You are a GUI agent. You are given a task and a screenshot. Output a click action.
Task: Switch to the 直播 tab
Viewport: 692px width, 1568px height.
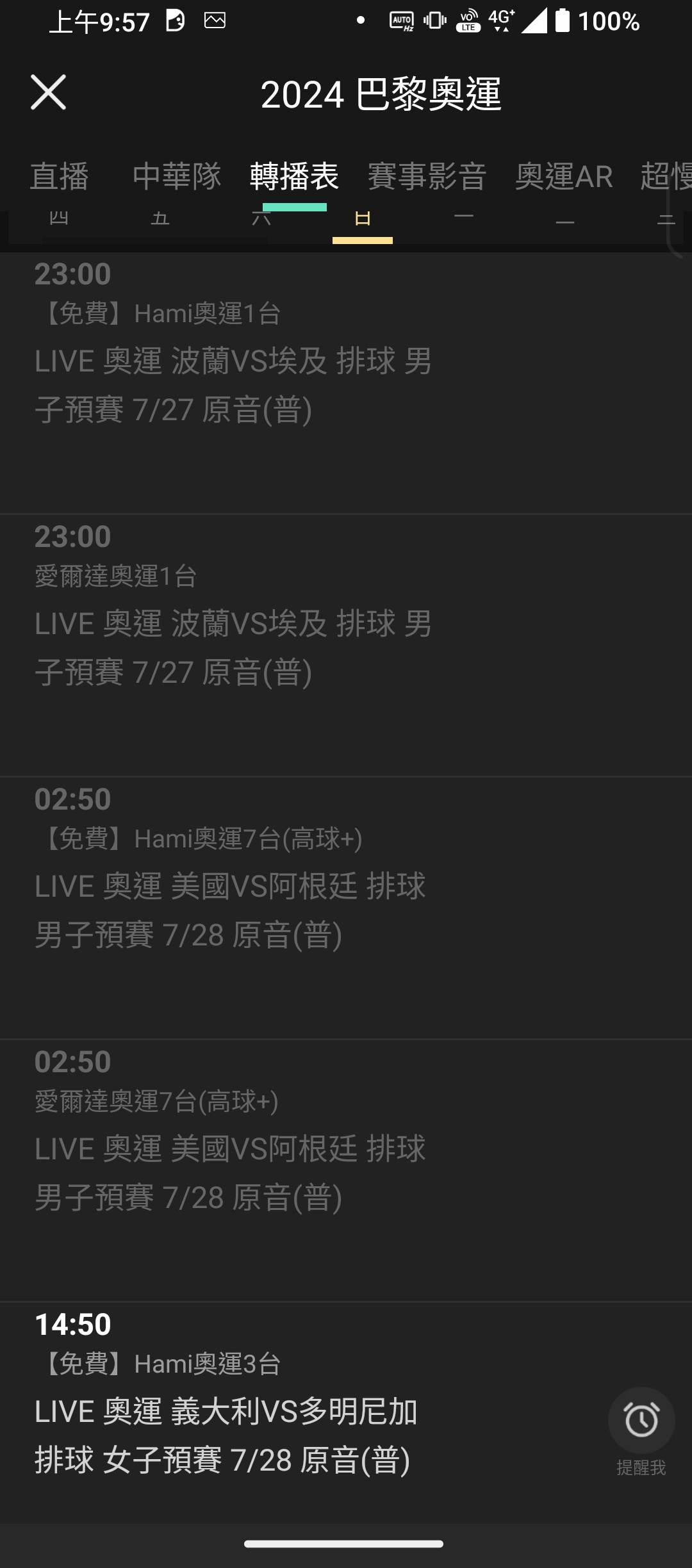tap(60, 176)
